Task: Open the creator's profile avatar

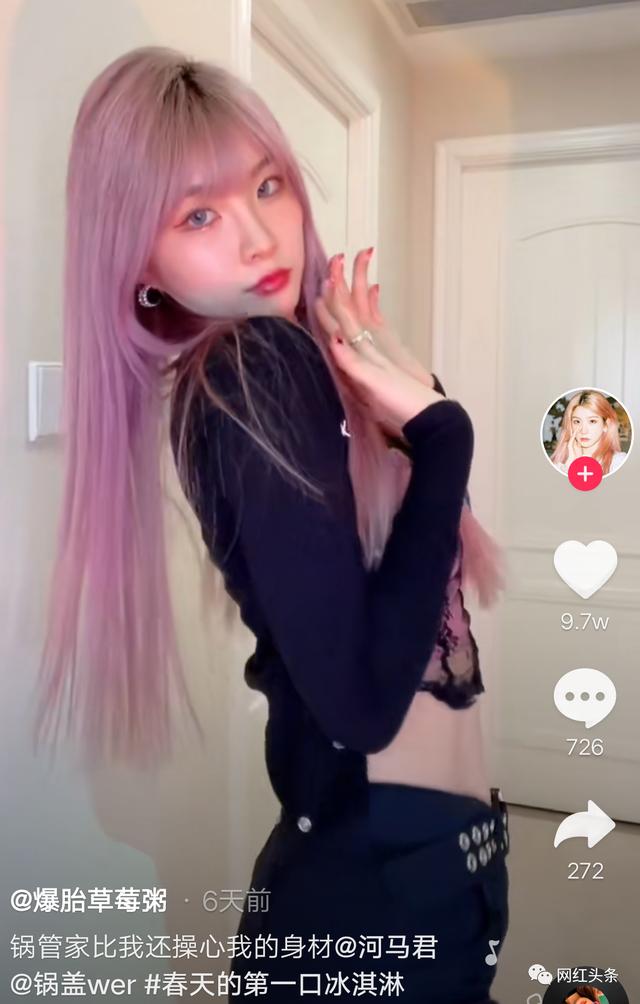Action: [586, 430]
